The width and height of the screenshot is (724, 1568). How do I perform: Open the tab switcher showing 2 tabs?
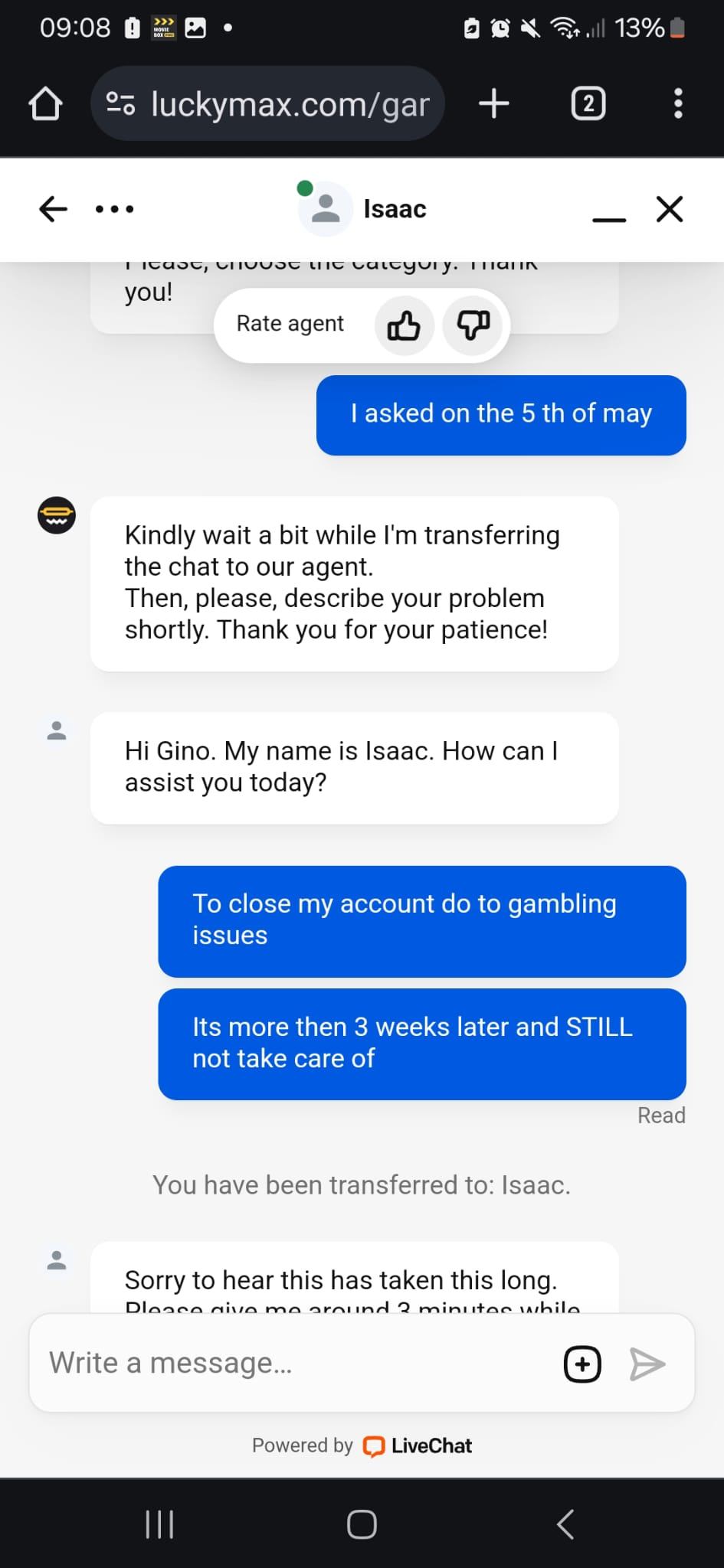tap(588, 103)
